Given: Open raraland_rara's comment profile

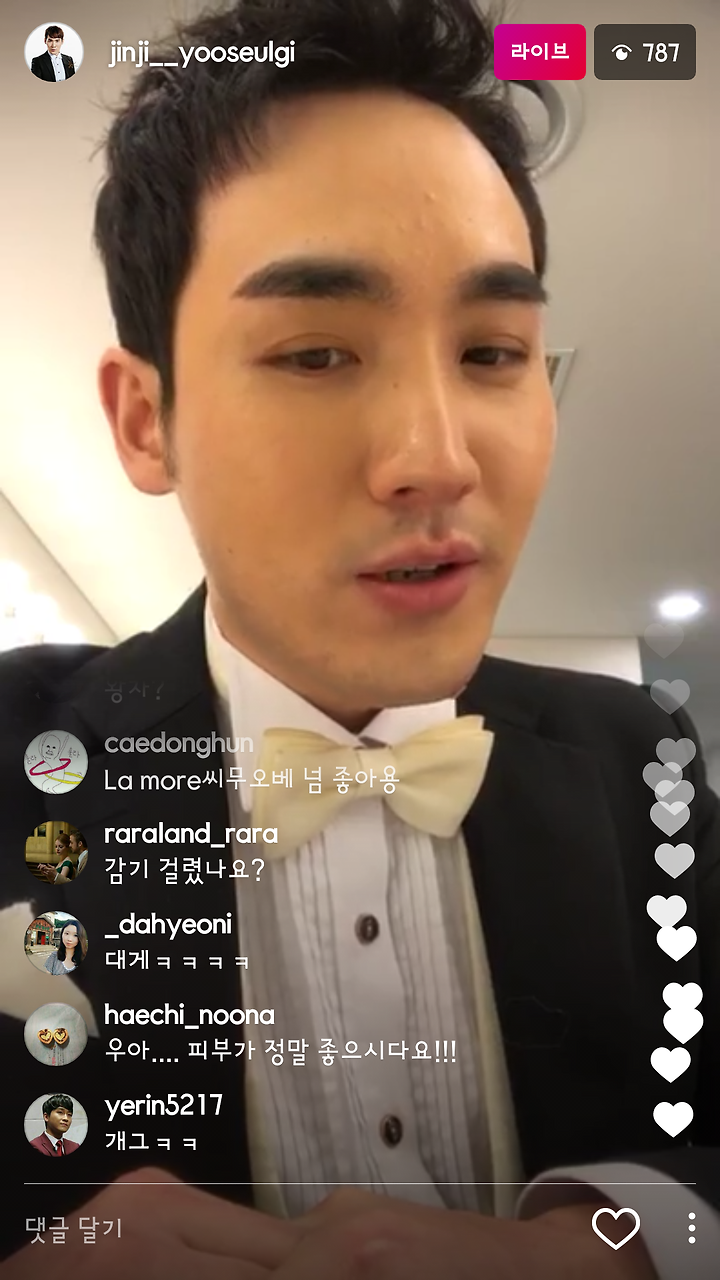Looking at the screenshot, I should pos(55,853).
